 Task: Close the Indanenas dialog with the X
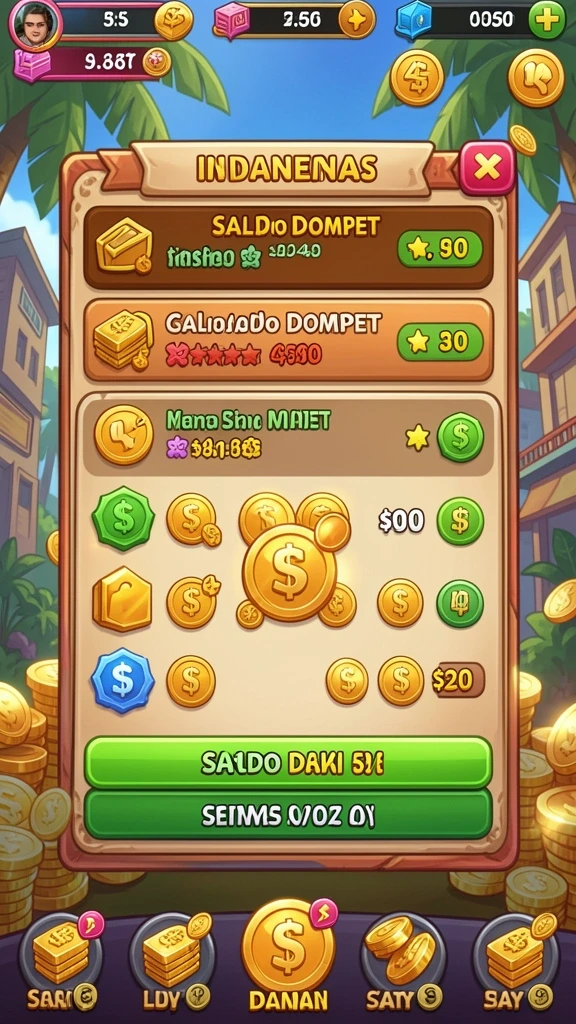(487, 168)
